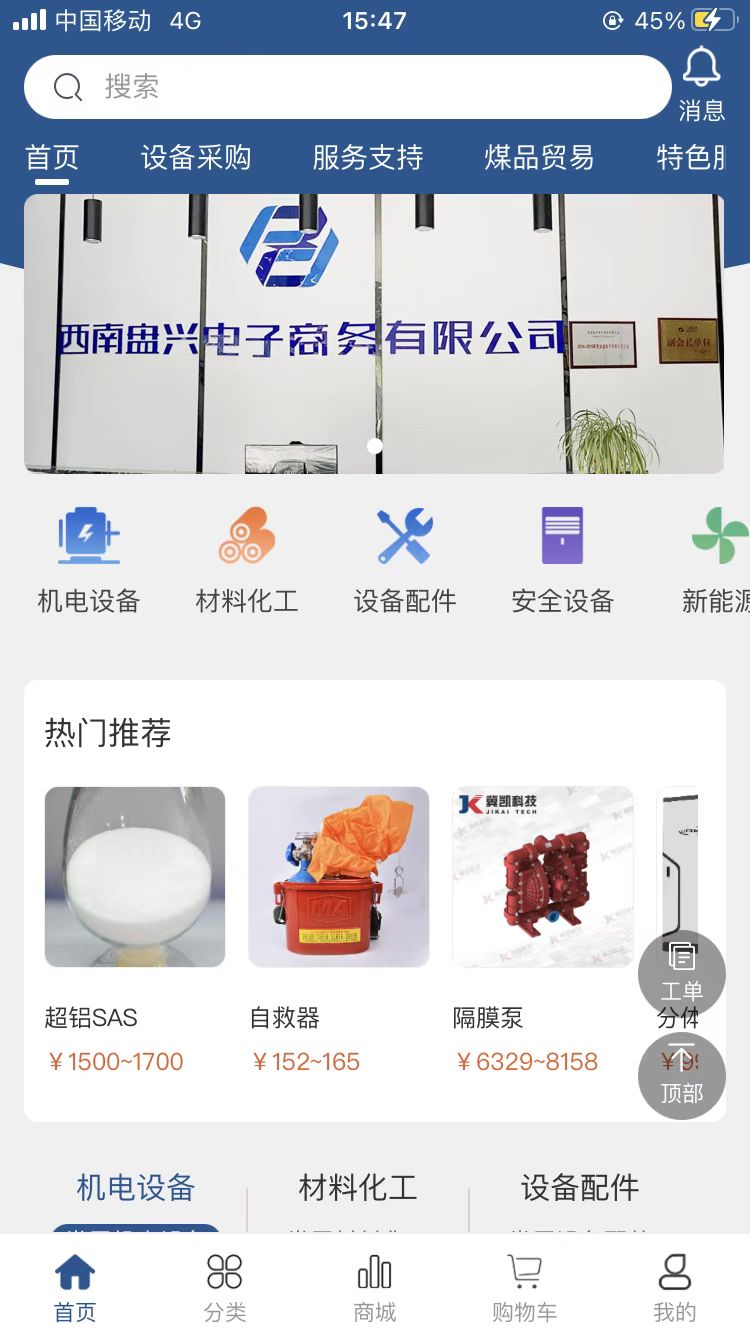750x1334 pixels.
Task: Select the carousel indicator dot on banner
Action: click(x=375, y=447)
